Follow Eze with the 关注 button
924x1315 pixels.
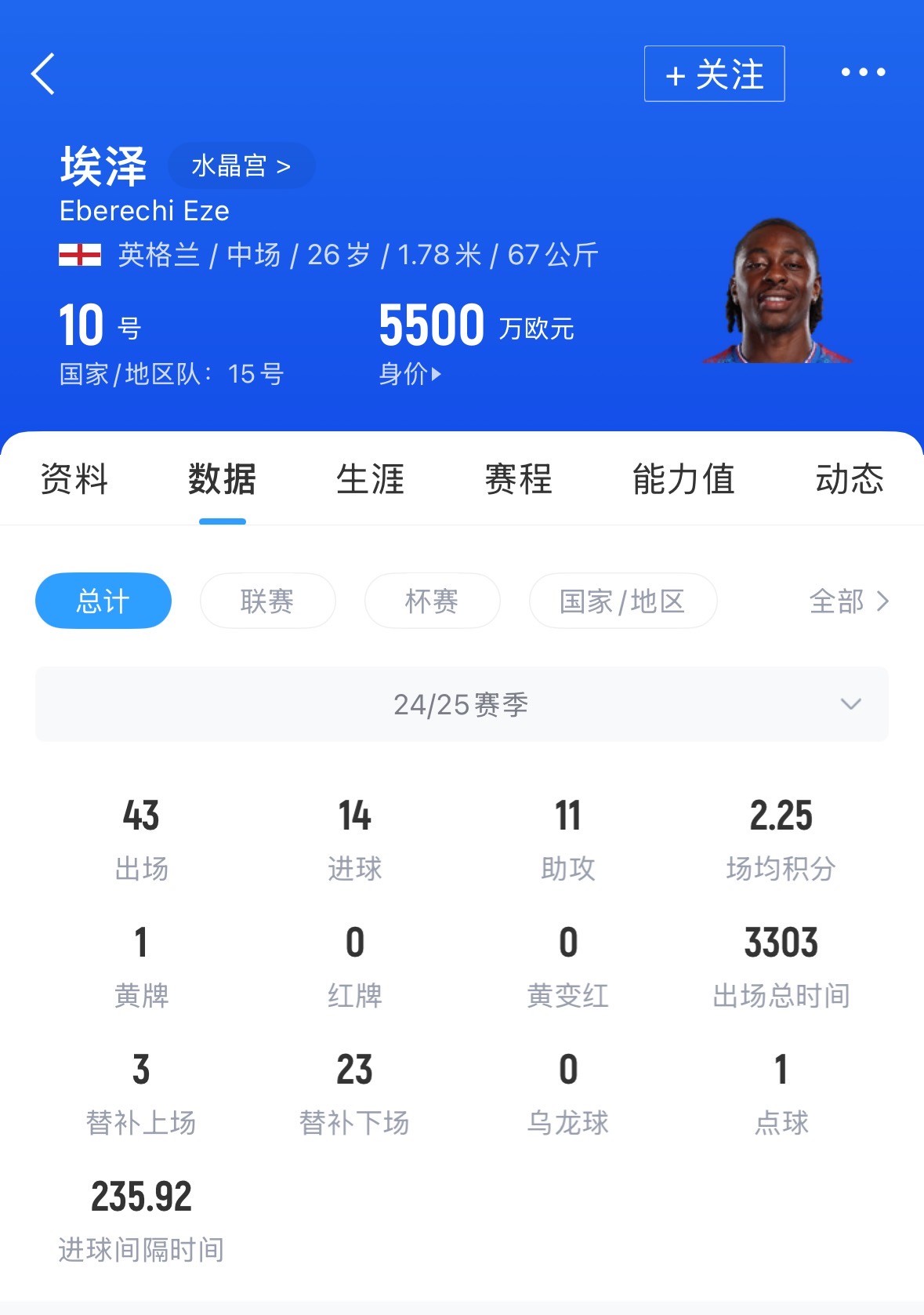point(714,74)
